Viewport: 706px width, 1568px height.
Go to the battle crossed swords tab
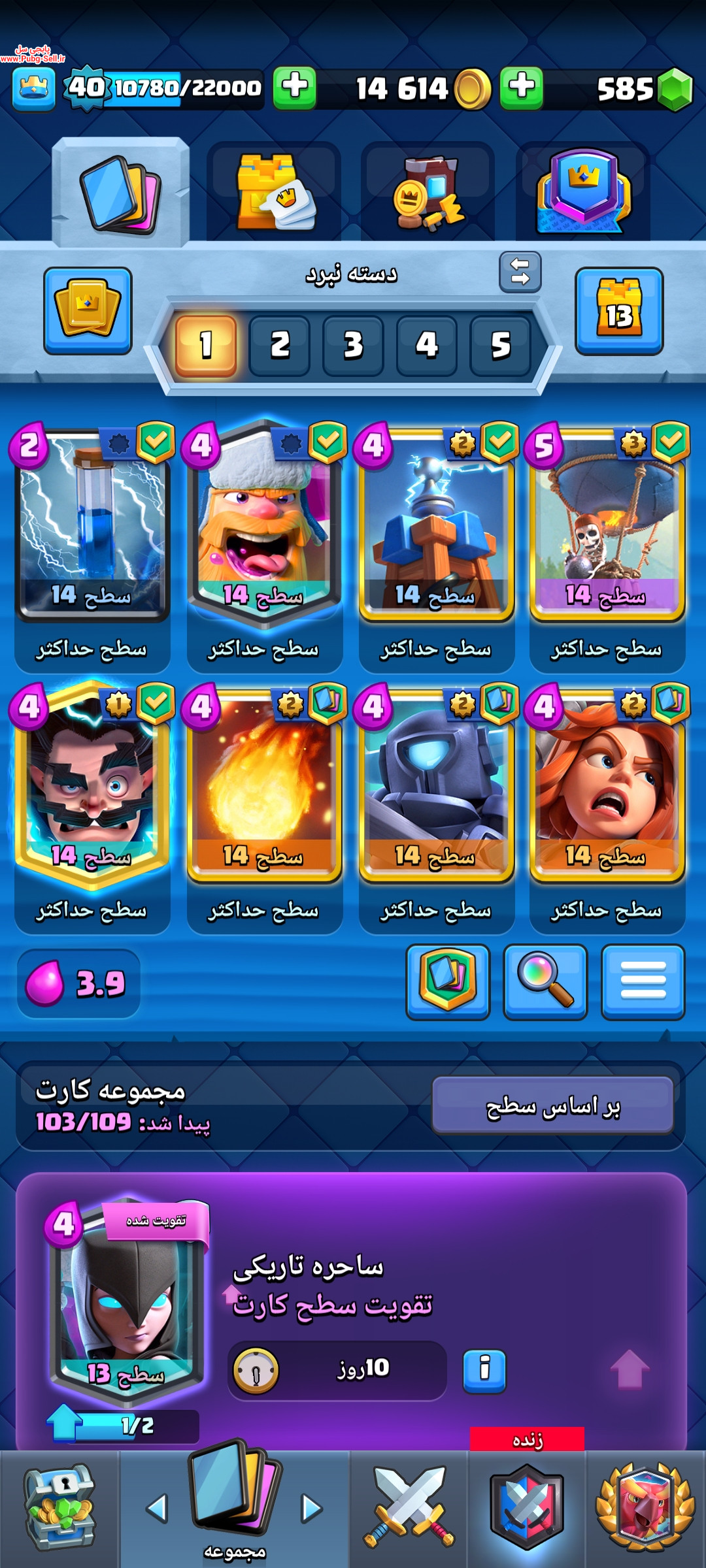(409, 1508)
